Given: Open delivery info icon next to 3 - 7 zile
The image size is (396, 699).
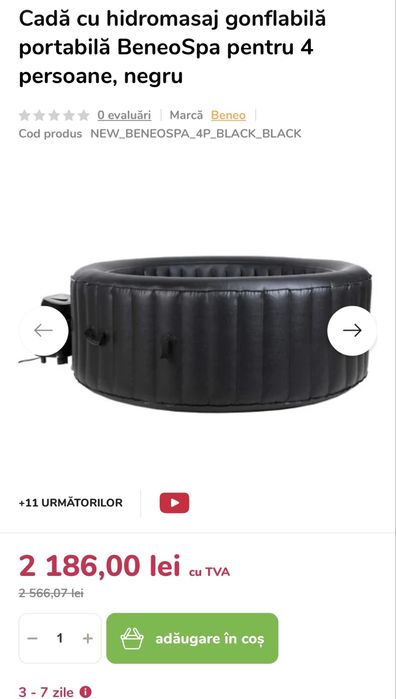Looking at the screenshot, I should [85, 692].
